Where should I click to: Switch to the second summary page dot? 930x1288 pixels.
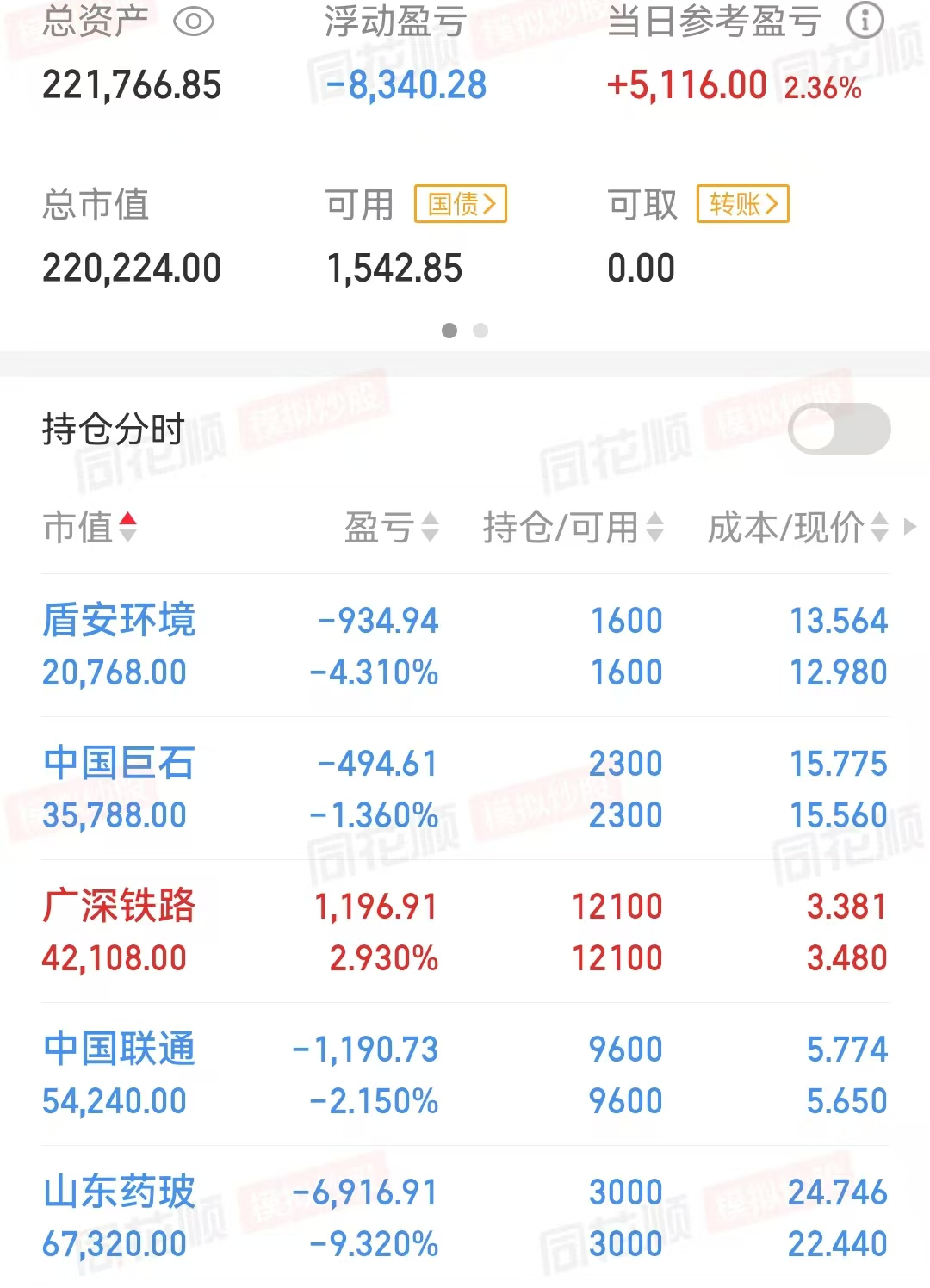[x=480, y=331]
